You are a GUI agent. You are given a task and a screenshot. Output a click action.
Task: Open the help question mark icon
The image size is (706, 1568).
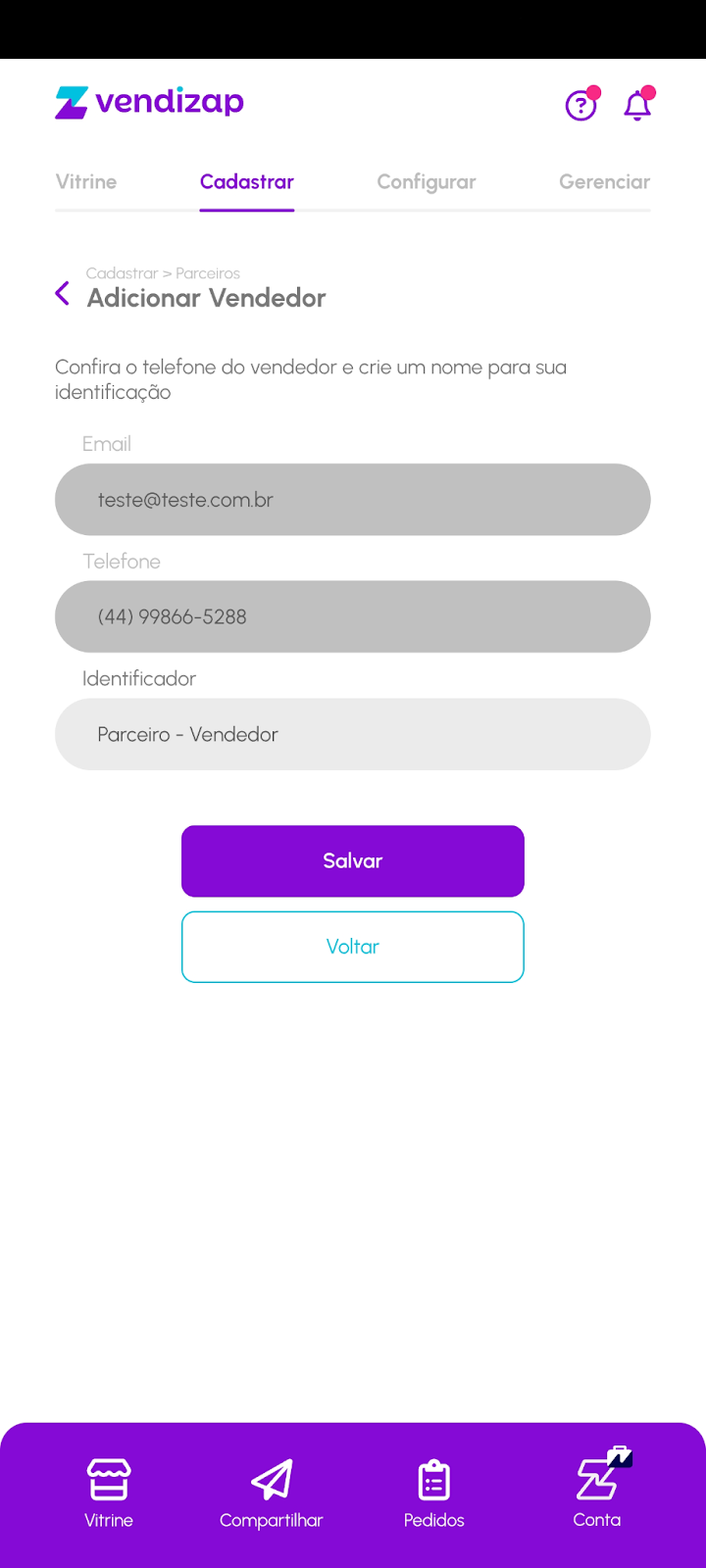pyautogui.click(x=580, y=105)
